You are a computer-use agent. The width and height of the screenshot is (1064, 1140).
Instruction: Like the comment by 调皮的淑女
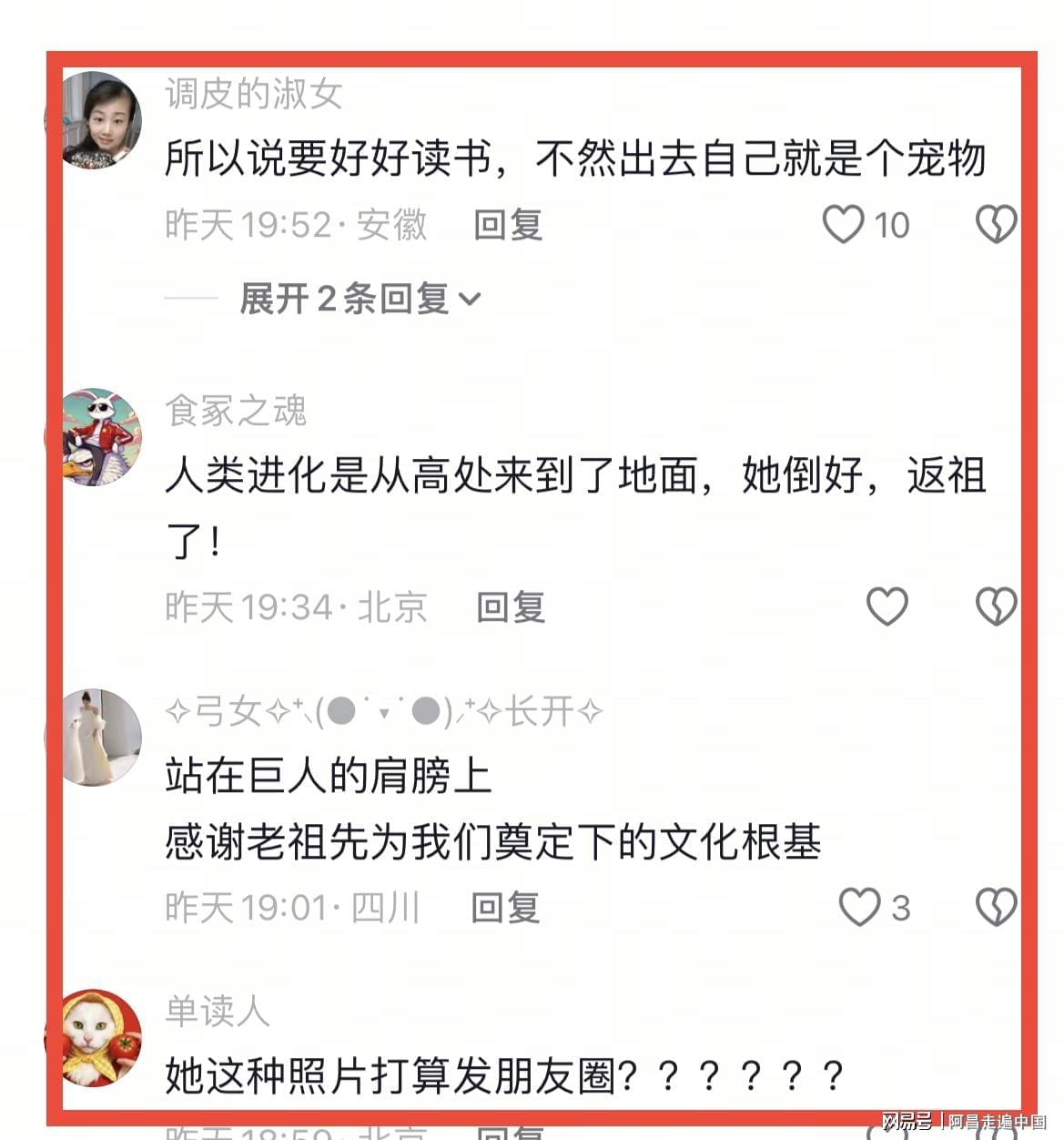[844, 224]
